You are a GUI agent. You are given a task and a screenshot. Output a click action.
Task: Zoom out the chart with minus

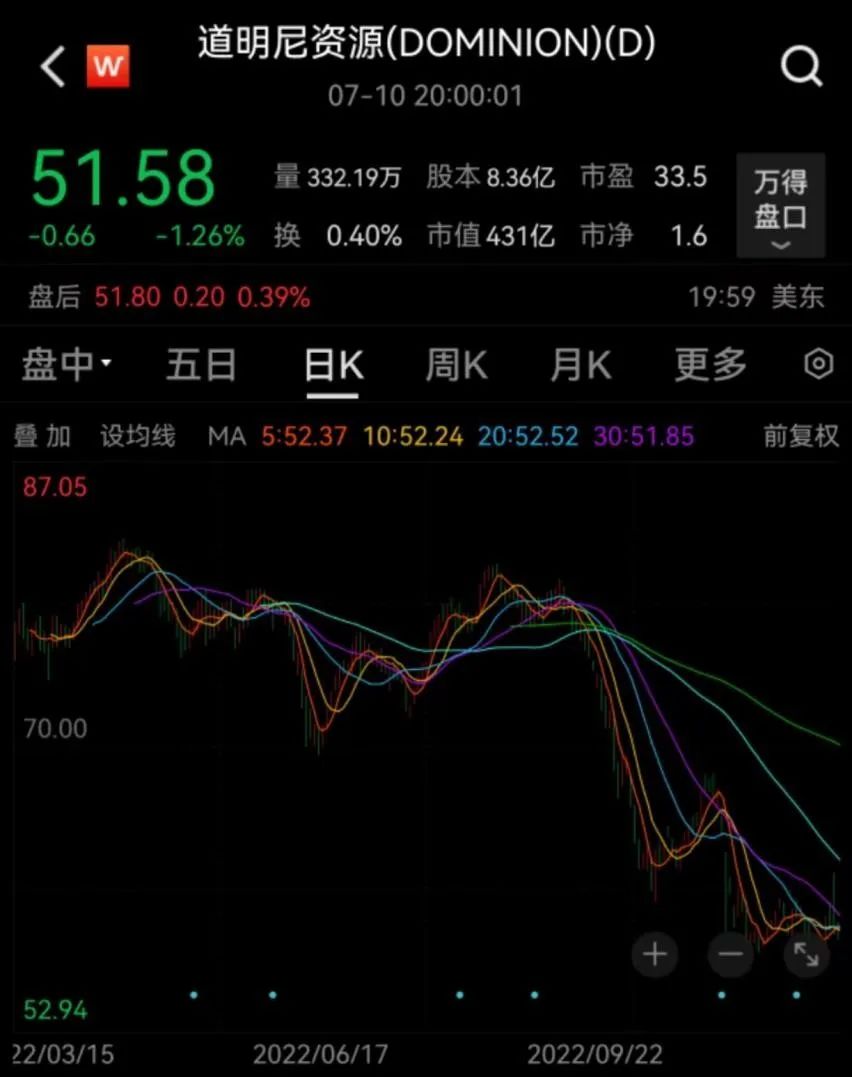tap(730, 954)
